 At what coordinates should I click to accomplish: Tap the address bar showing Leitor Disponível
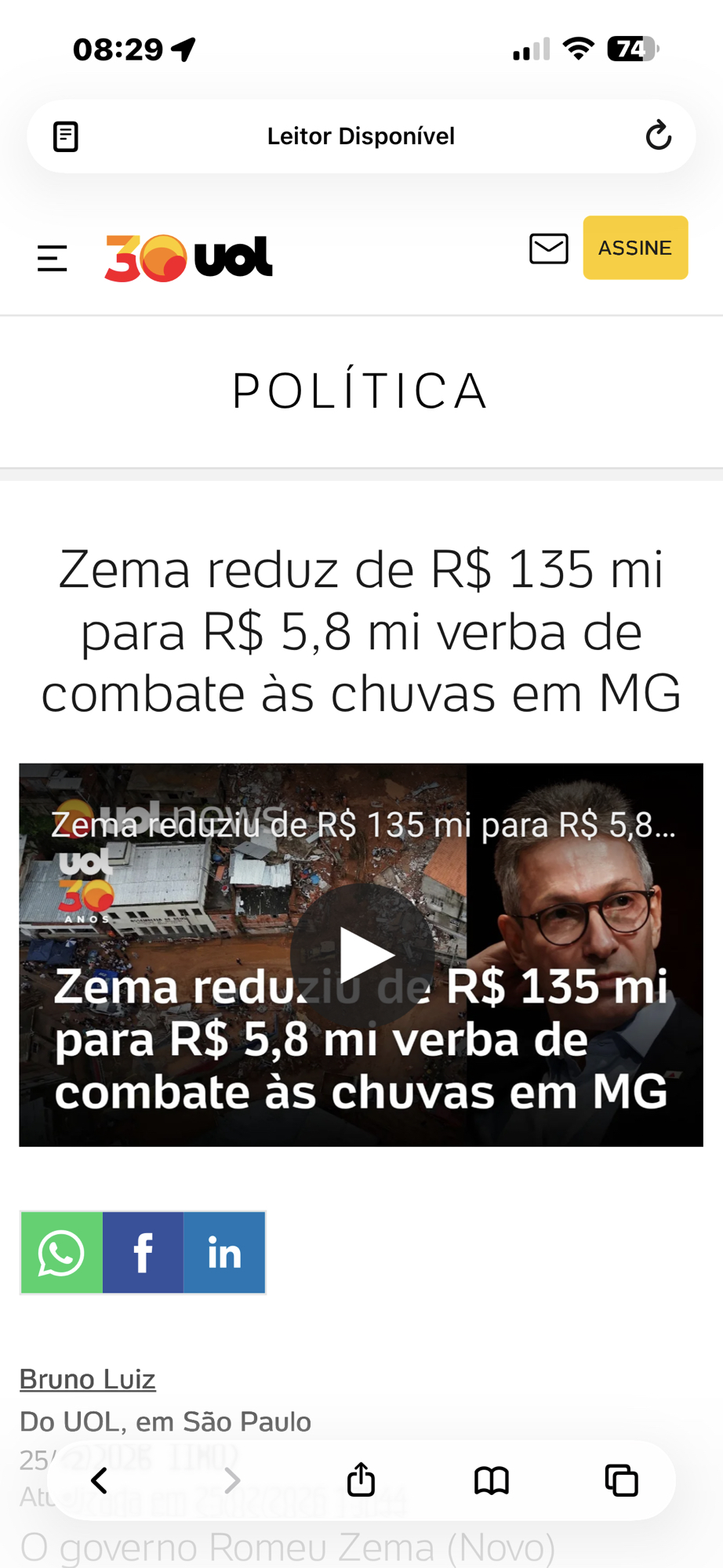coord(361,136)
